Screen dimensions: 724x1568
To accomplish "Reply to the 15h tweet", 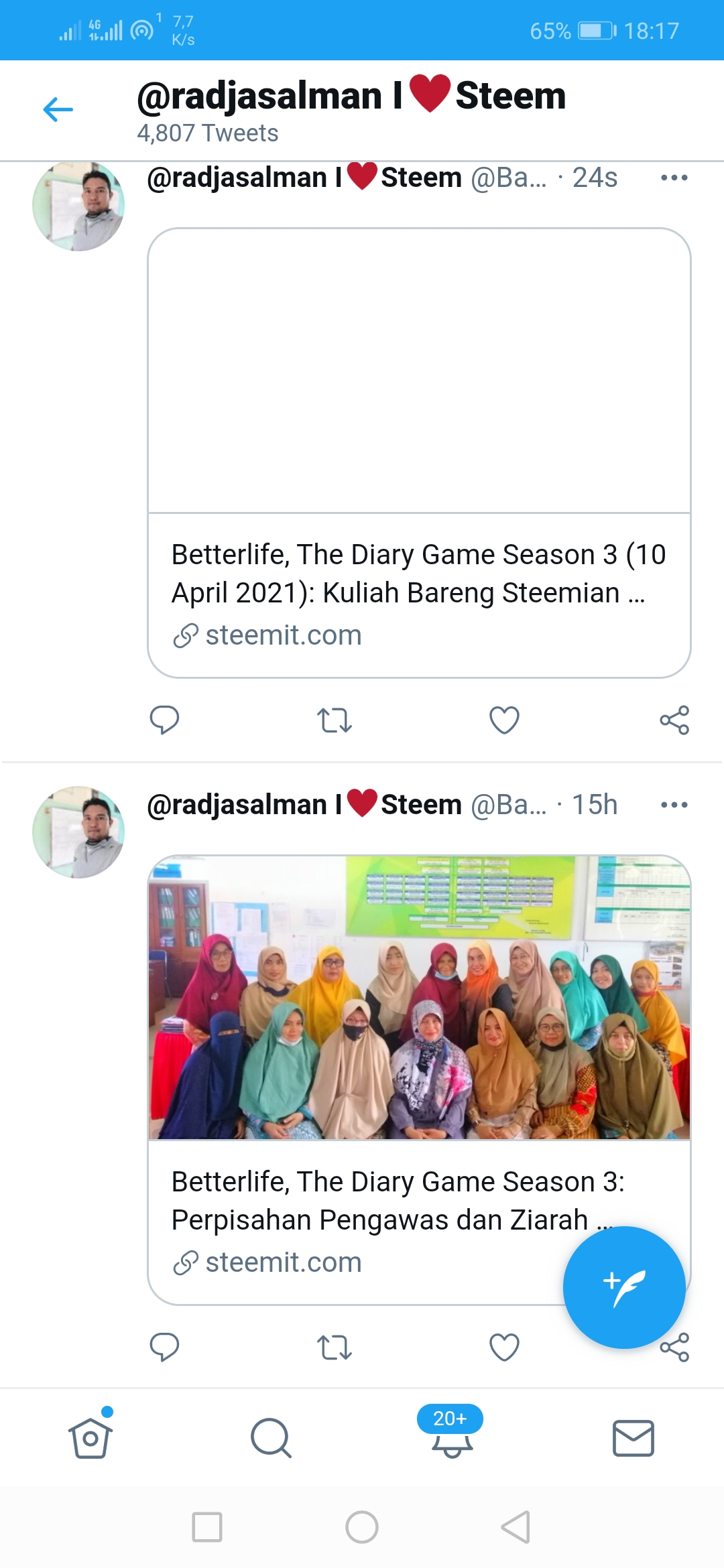I will pos(164,1347).
